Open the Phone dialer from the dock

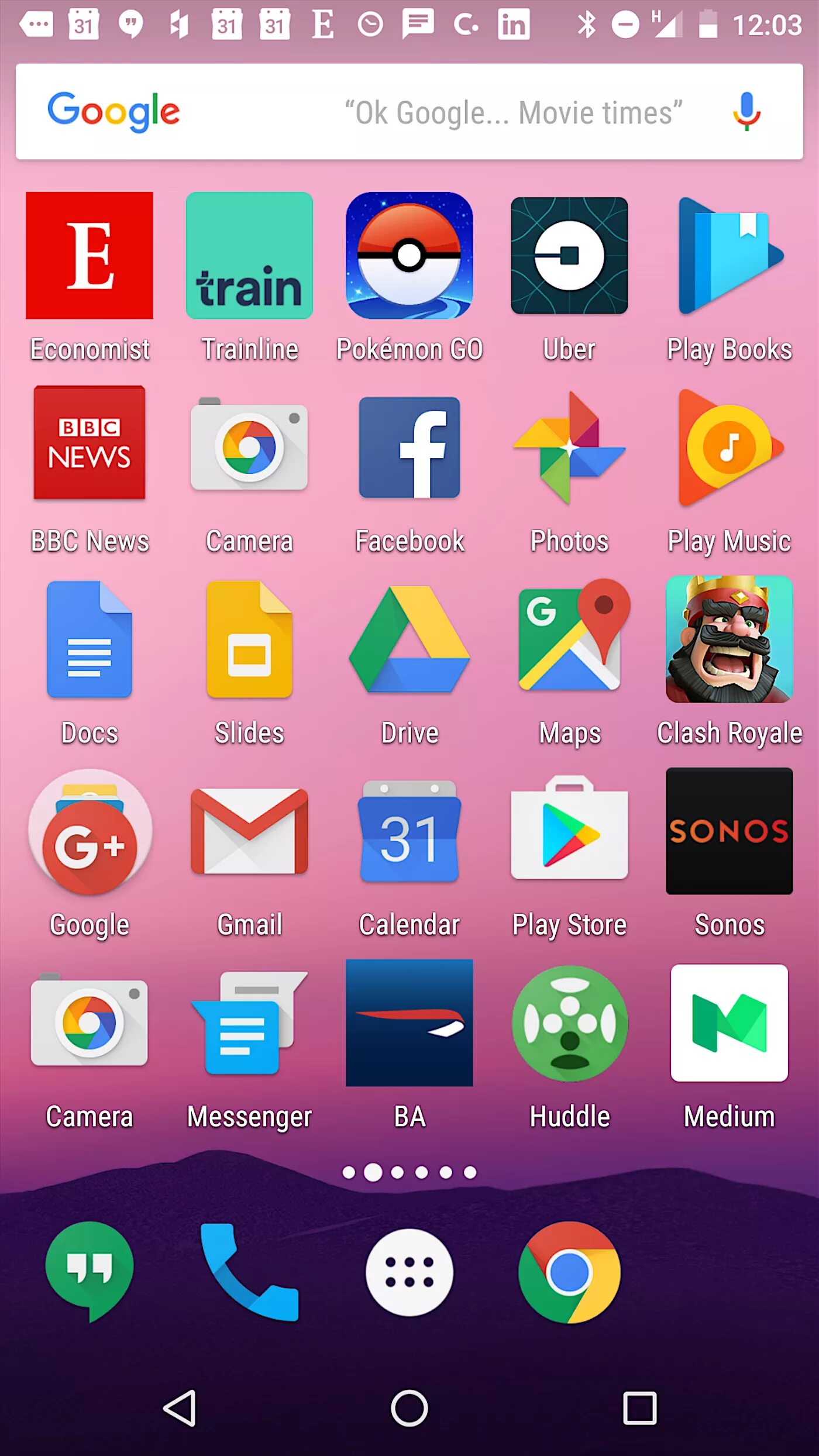click(249, 1272)
